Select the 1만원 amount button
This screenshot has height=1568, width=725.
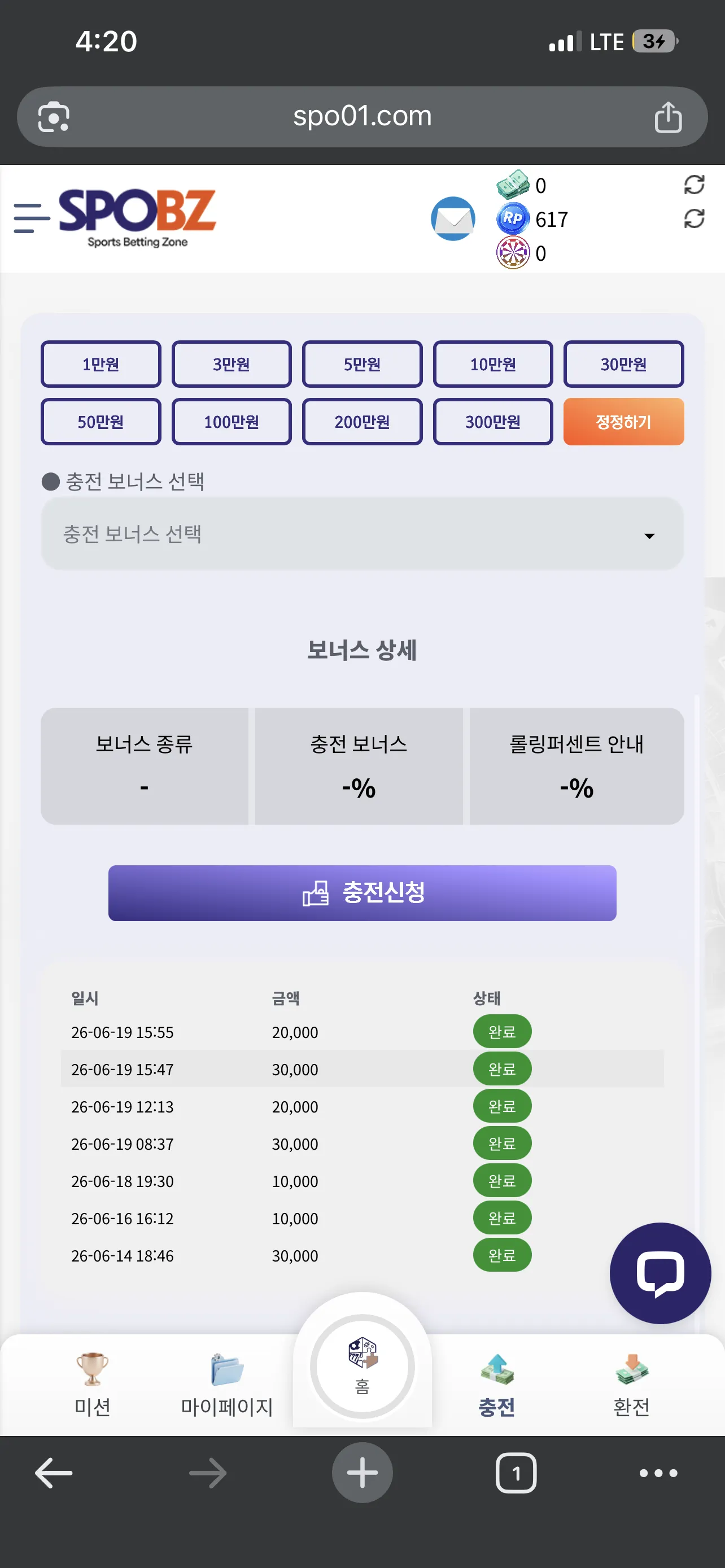pyautogui.click(x=101, y=364)
